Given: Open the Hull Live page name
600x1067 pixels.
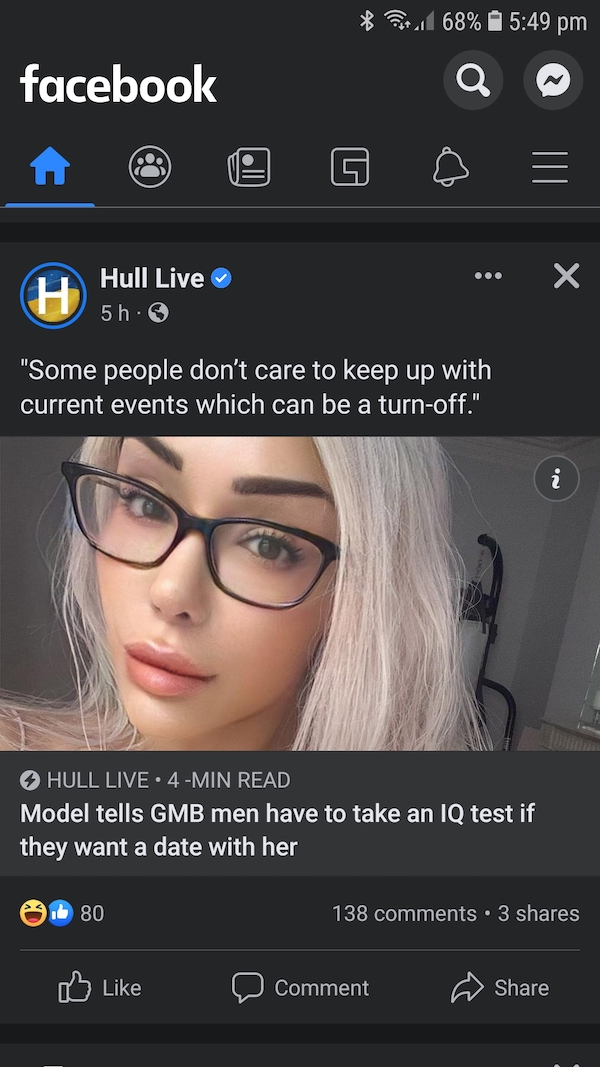Looking at the screenshot, I should 152,278.
